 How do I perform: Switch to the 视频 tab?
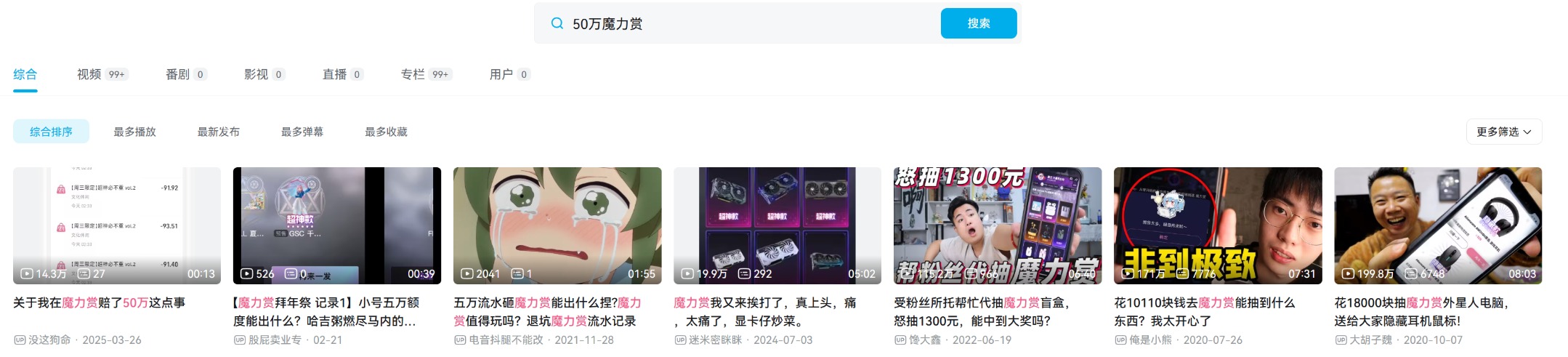point(89,74)
